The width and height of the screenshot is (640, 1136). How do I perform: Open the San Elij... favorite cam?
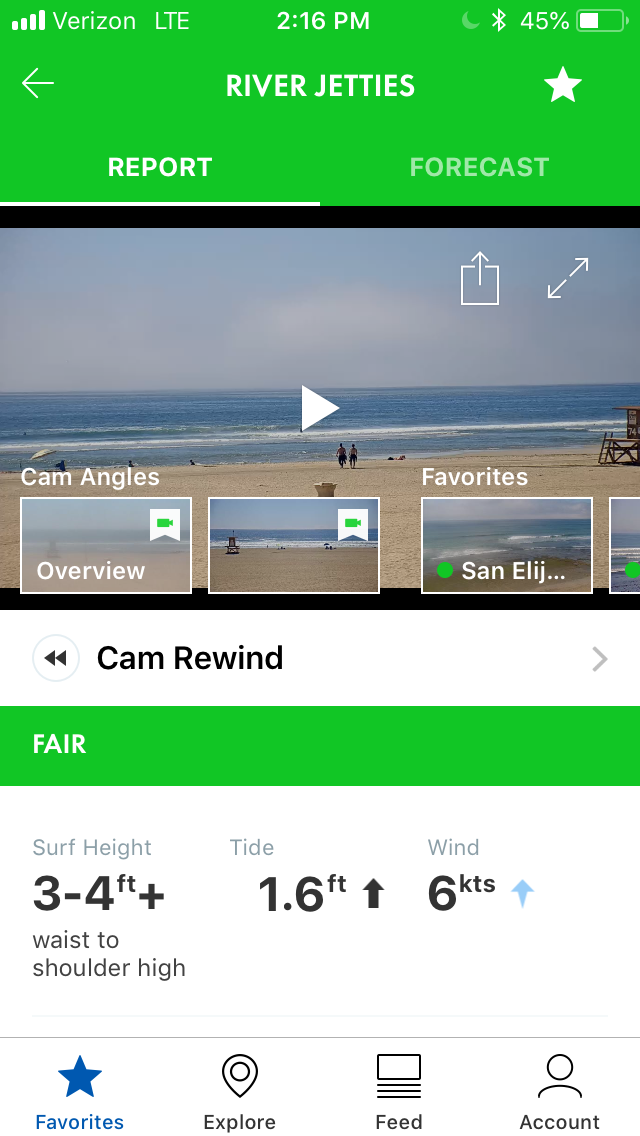point(507,546)
